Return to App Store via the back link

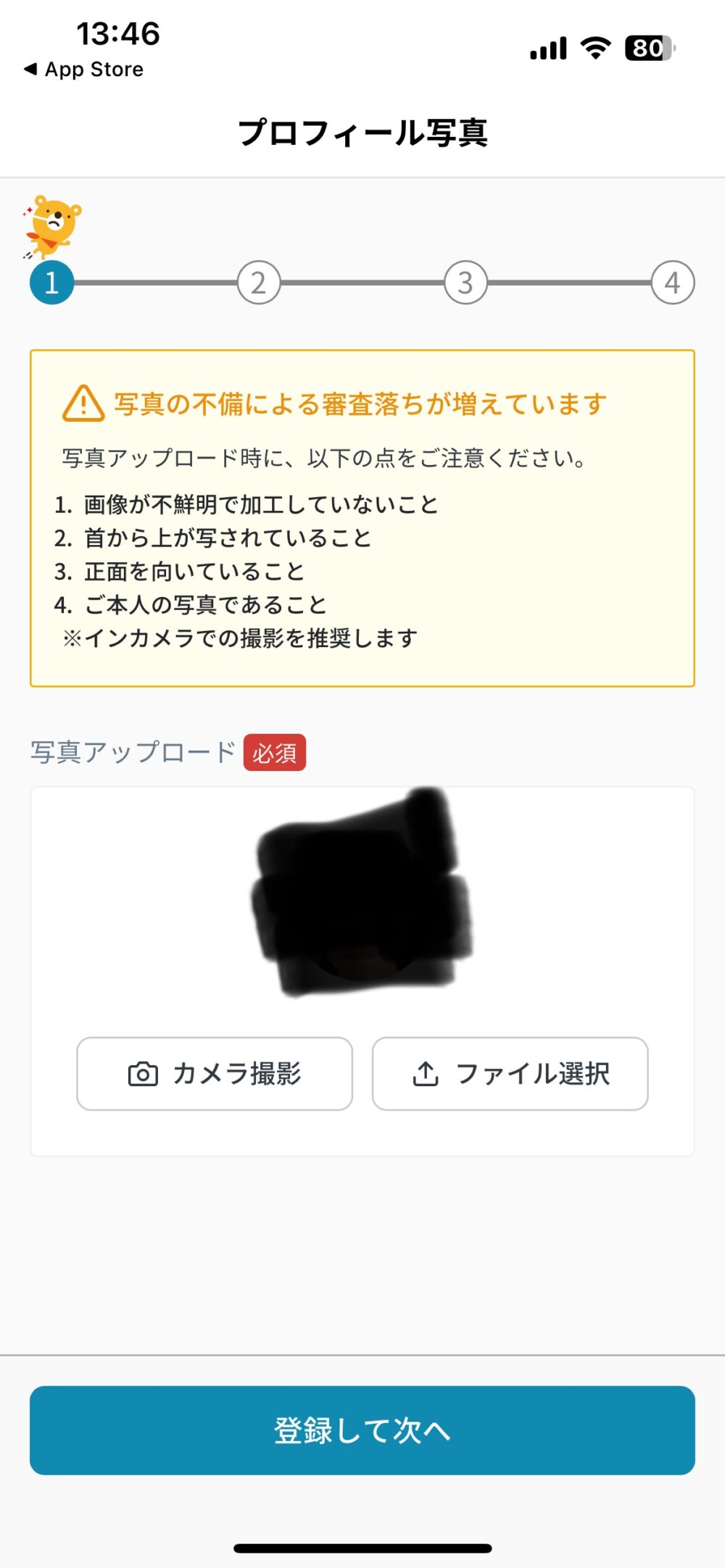click(x=83, y=70)
